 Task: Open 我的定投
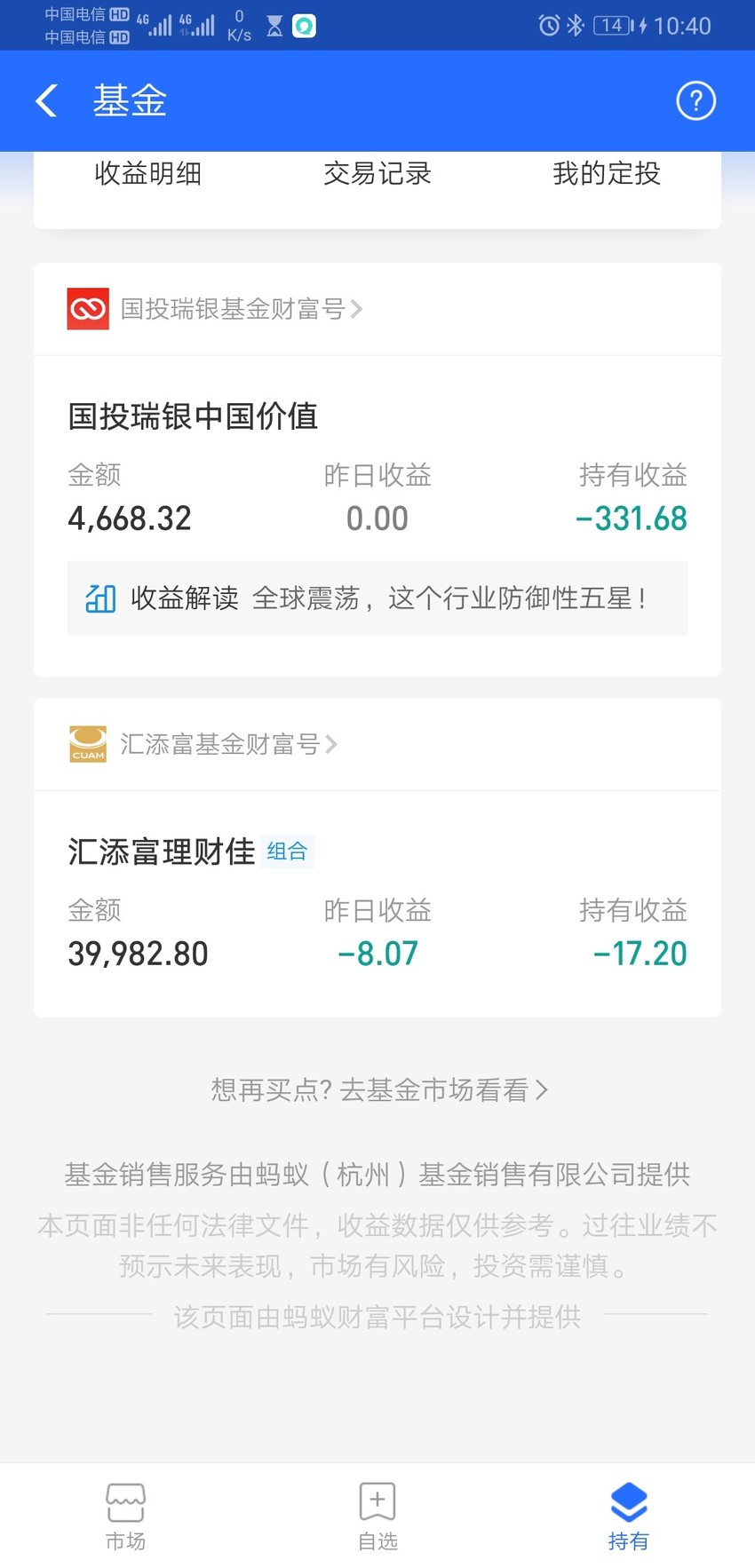pos(607,173)
